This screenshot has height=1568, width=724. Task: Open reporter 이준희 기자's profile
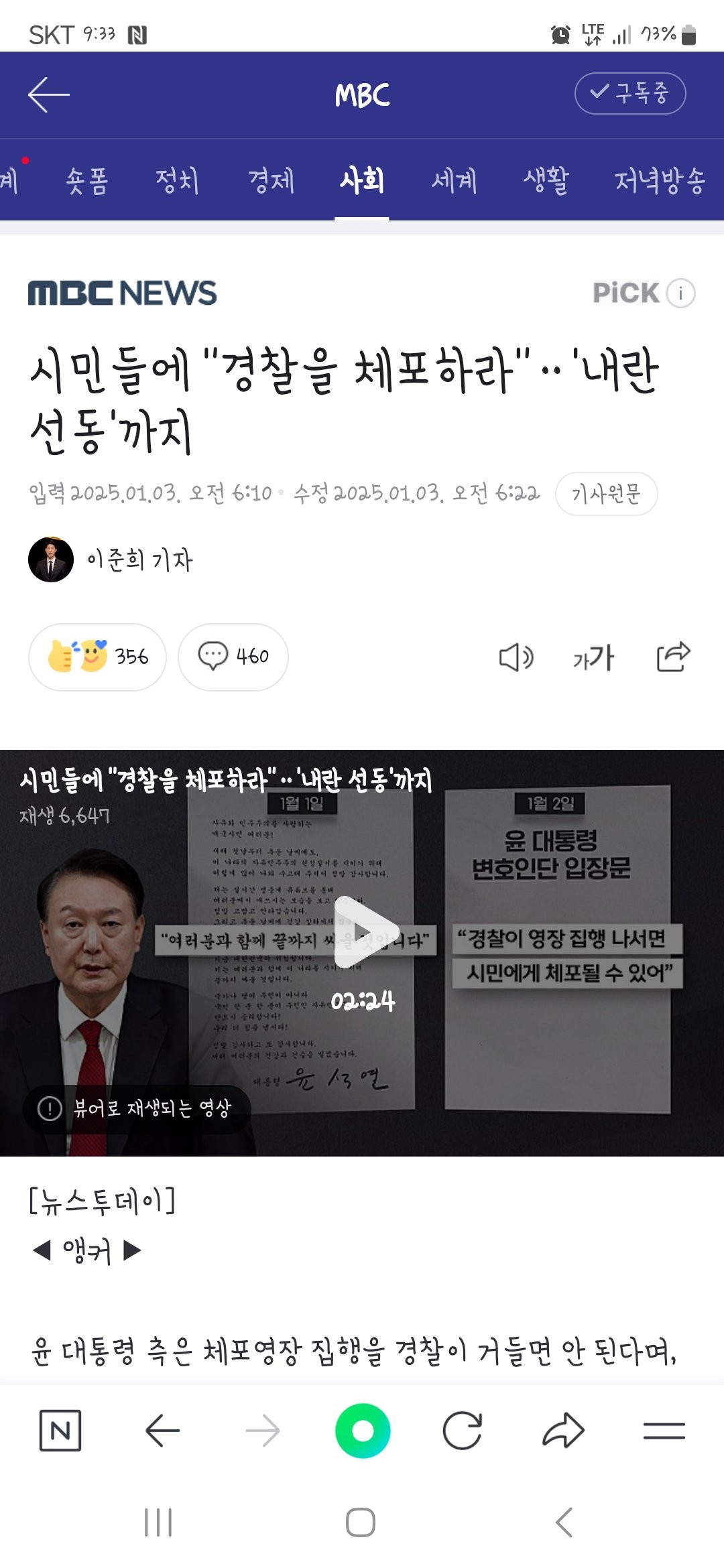[x=111, y=560]
